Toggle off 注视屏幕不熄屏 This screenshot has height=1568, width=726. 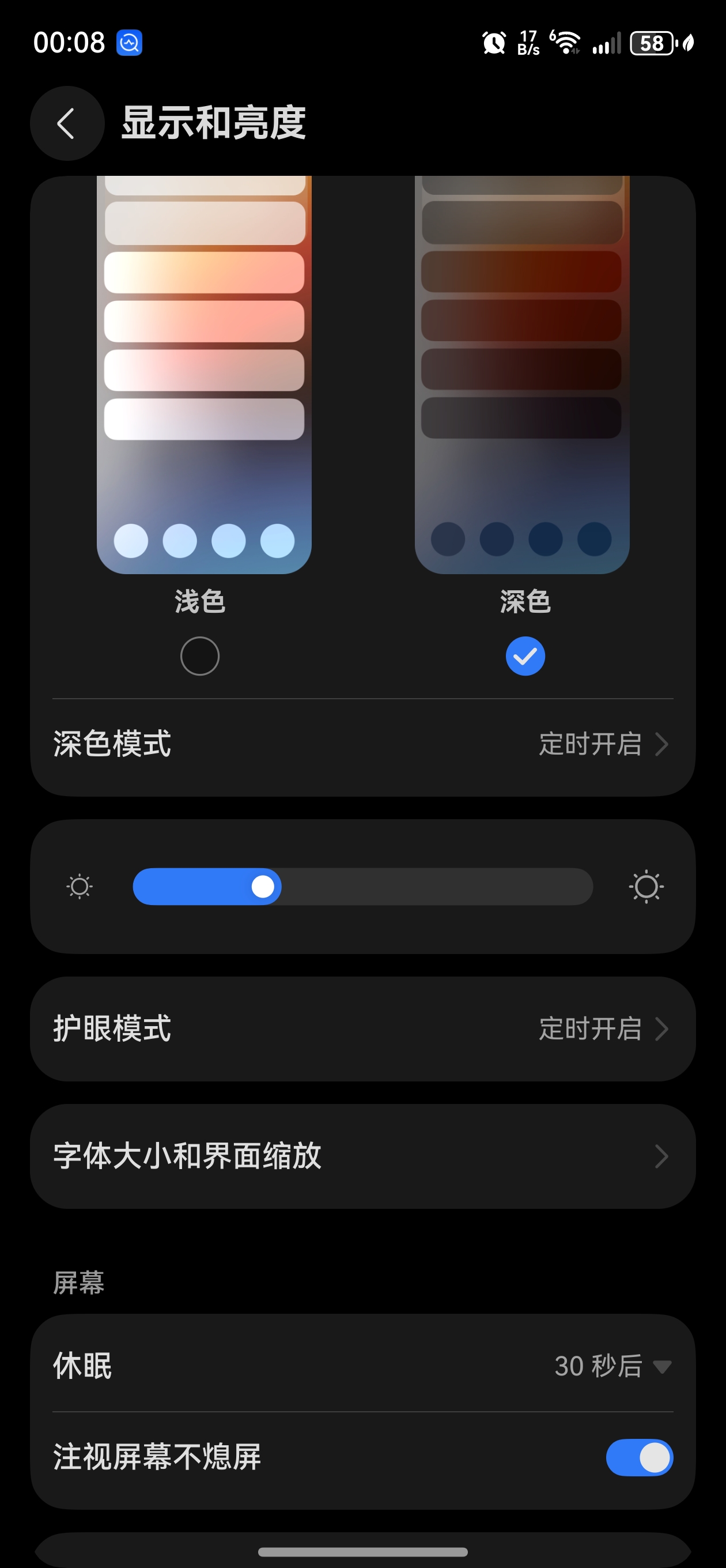click(x=639, y=1457)
